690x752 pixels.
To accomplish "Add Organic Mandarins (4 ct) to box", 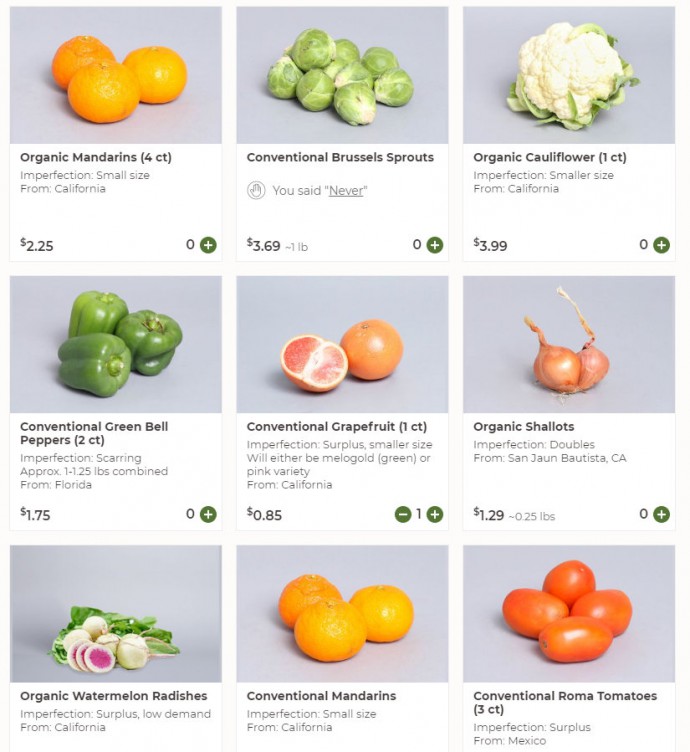I will coord(208,245).
